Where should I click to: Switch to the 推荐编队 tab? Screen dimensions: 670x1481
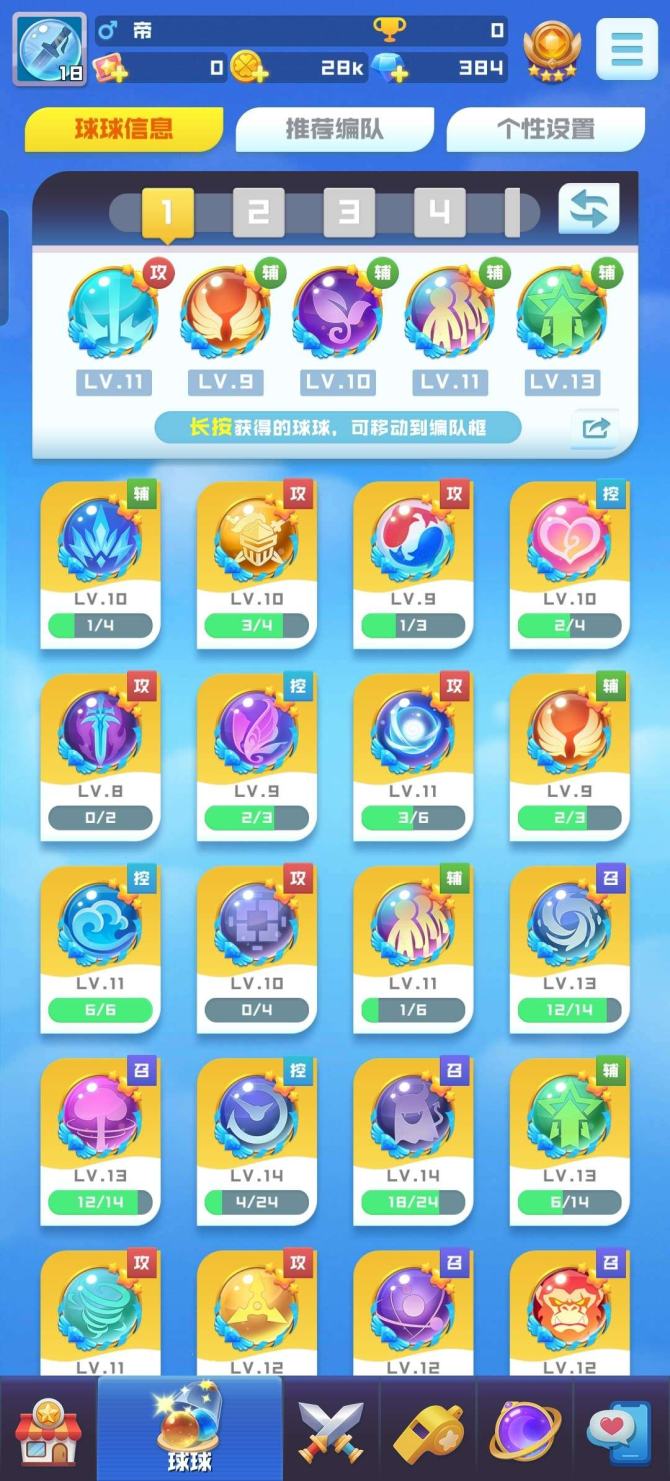tap(334, 129)
